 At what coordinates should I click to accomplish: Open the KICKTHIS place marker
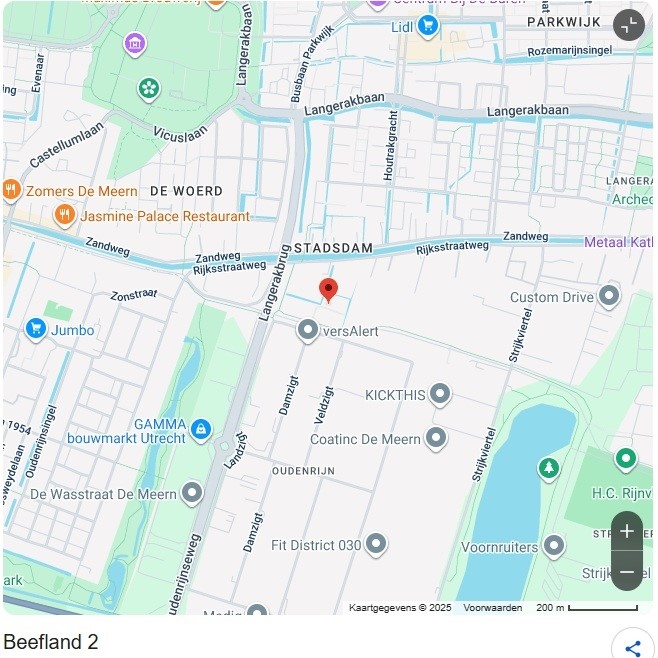tap(440, 394)
